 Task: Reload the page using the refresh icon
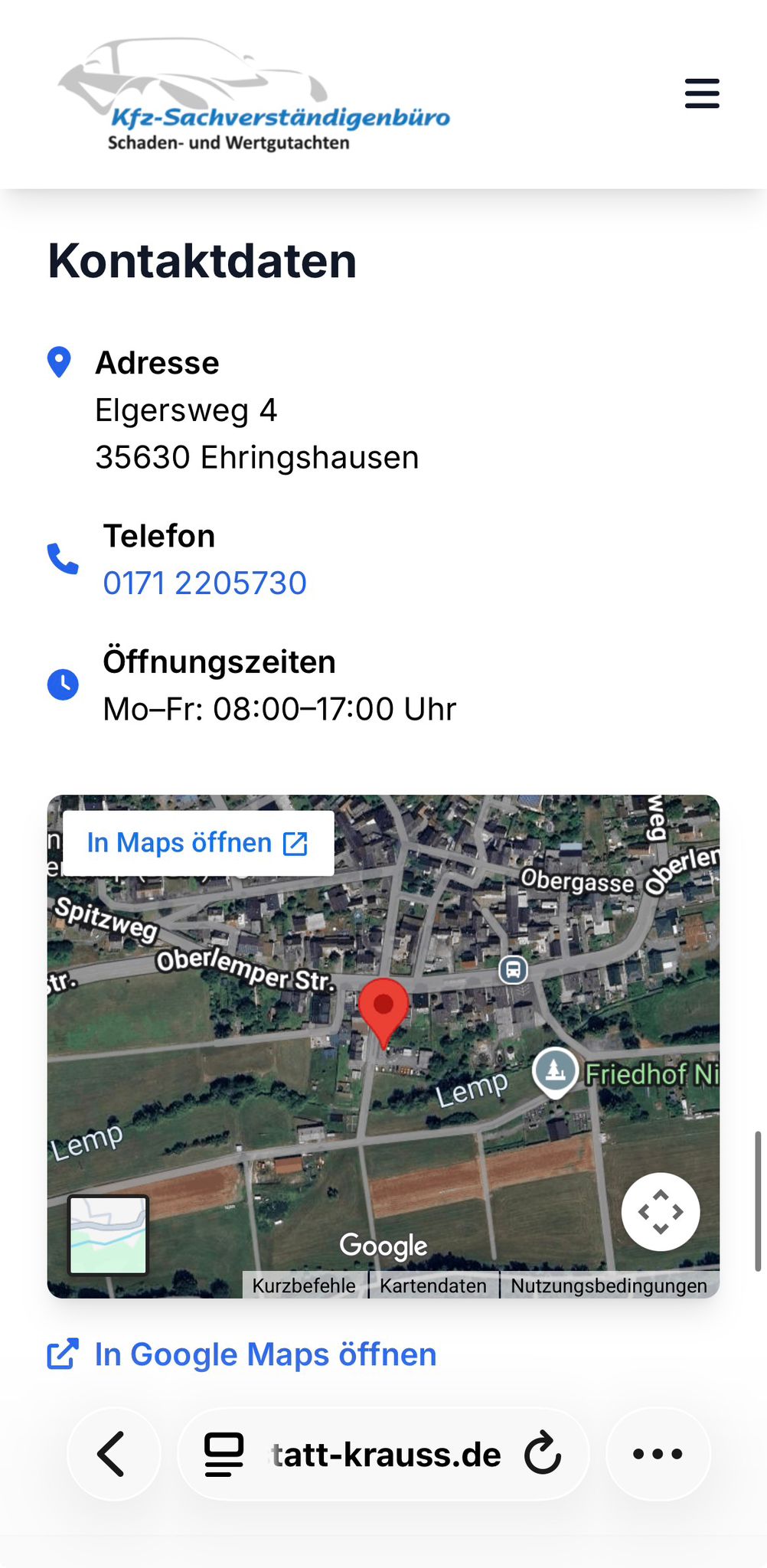coord(543,1454)
